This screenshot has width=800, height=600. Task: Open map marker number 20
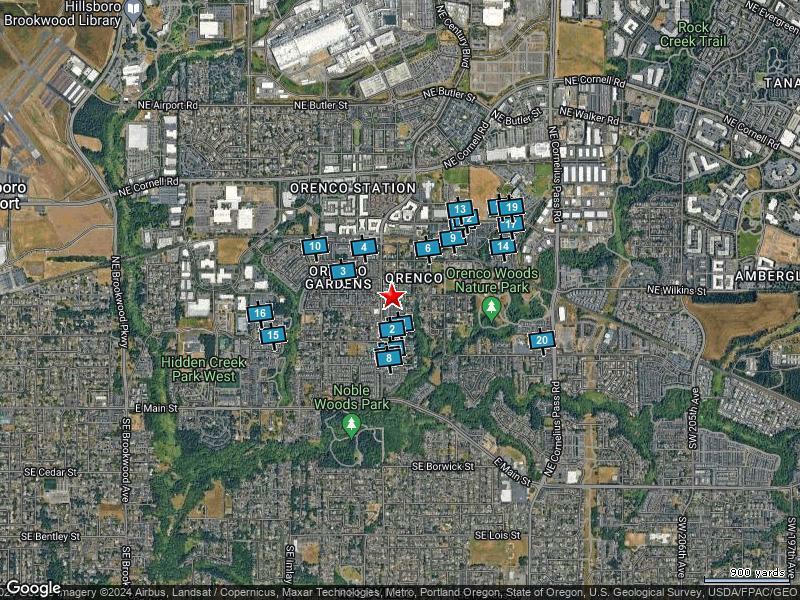tap(542, 340)
